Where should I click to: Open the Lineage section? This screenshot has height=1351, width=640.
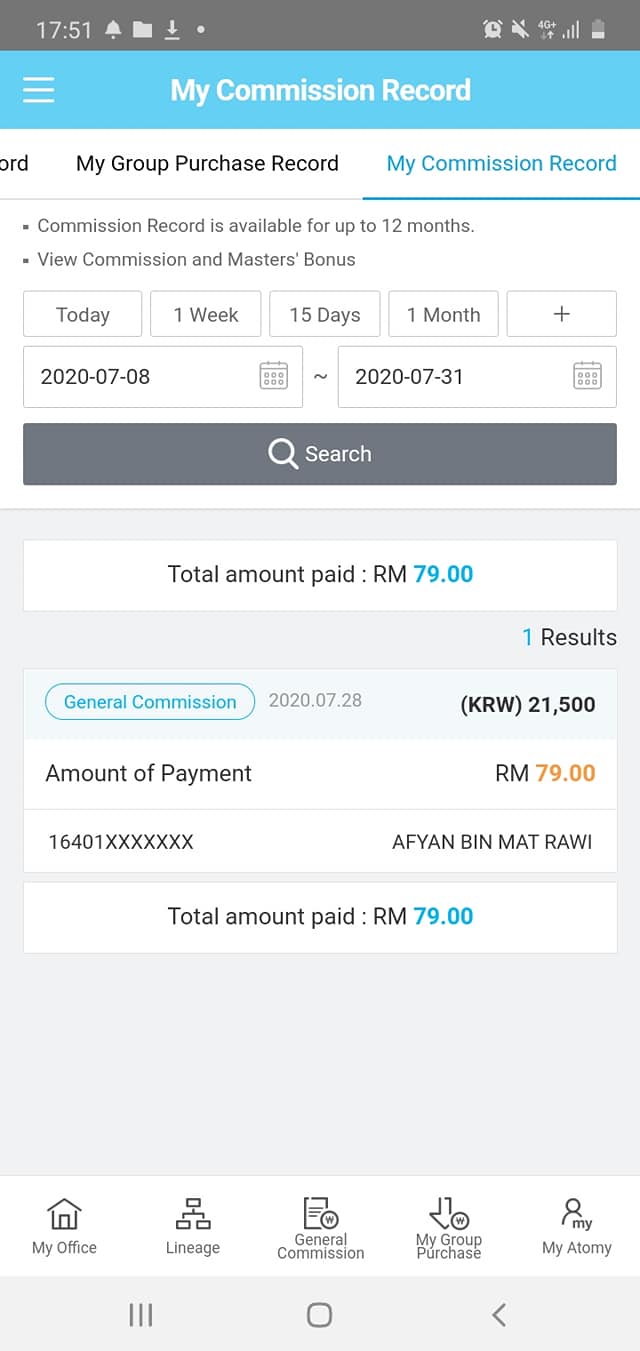[192, 1226]
